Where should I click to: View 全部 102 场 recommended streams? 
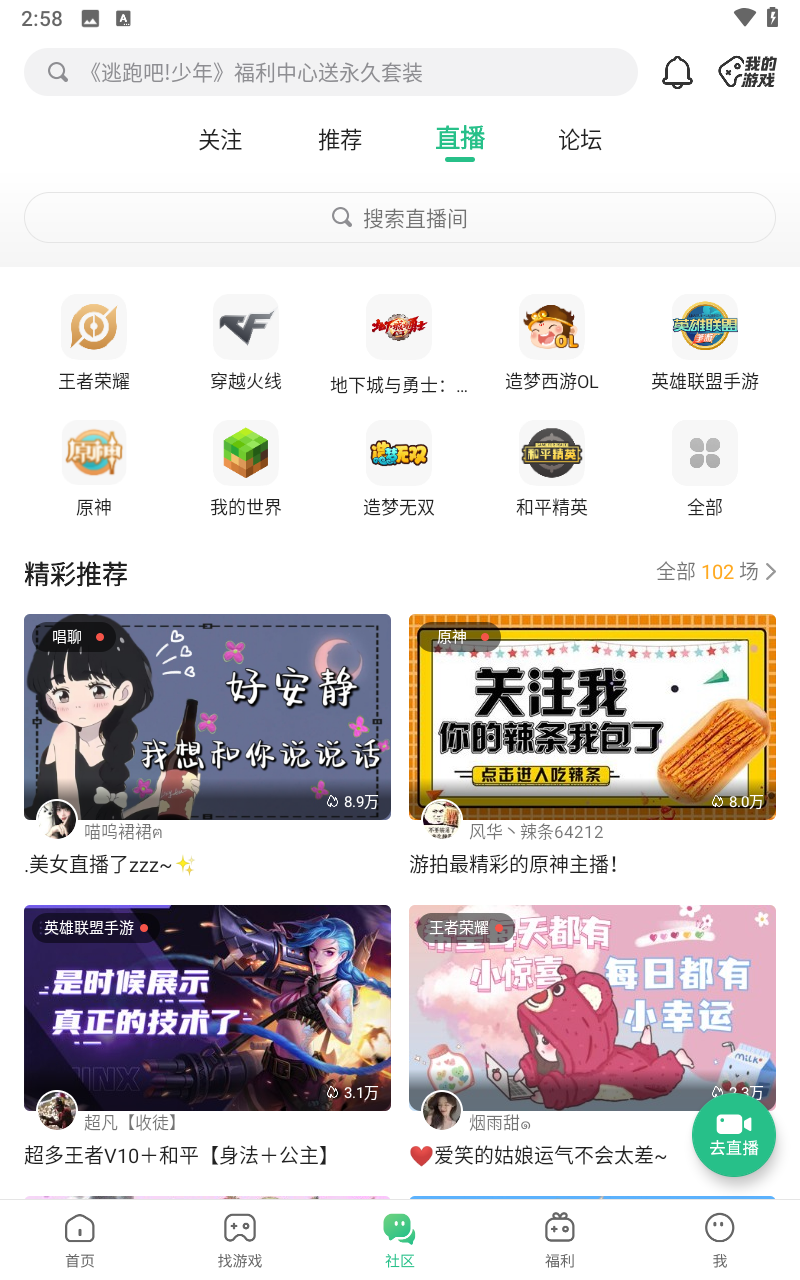coord(715,572)
